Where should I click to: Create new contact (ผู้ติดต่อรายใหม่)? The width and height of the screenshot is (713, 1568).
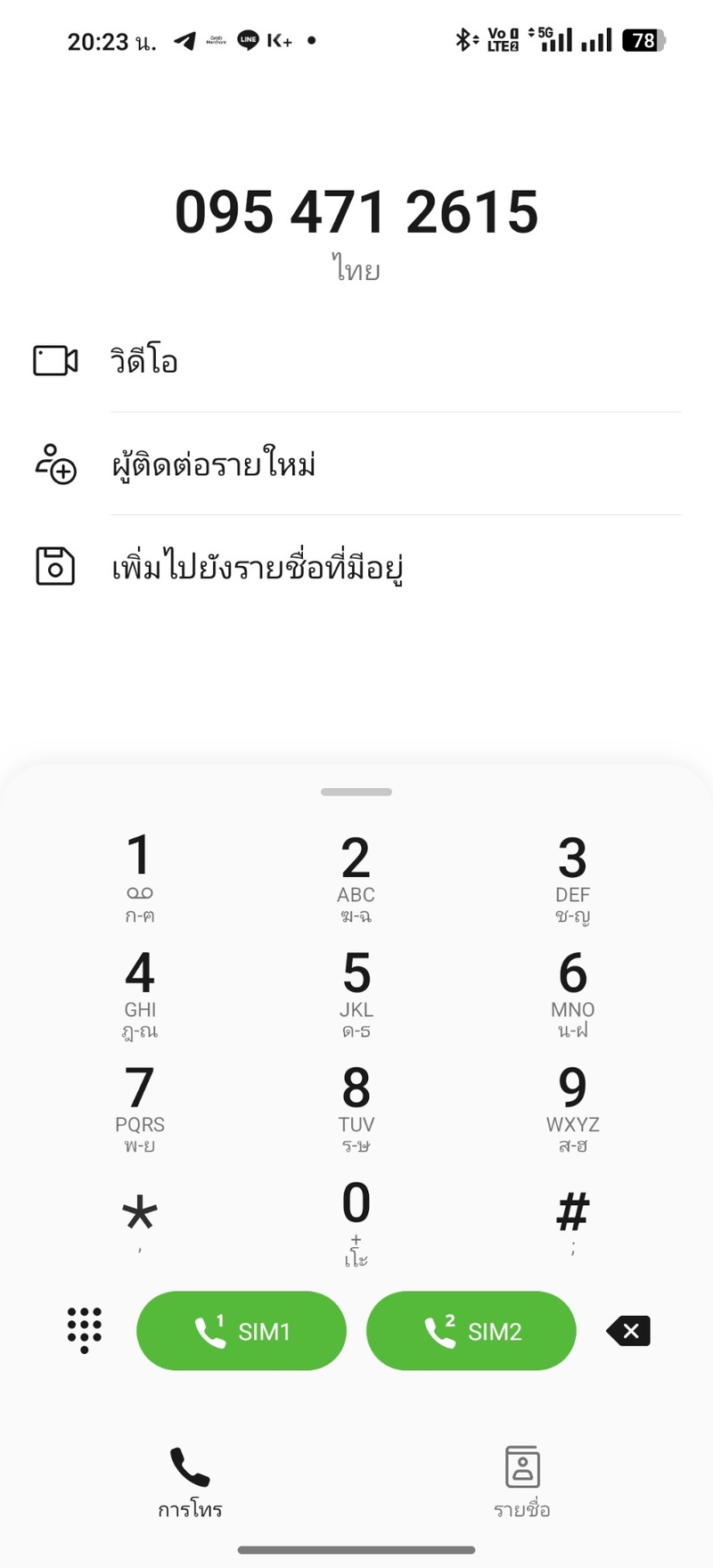coord(212,464)
